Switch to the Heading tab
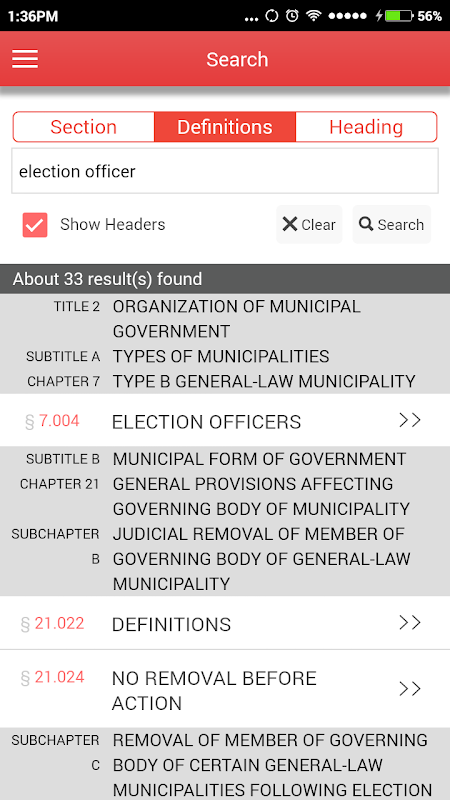The height and width of the screenshot is (800, 450). coord(366,127)
